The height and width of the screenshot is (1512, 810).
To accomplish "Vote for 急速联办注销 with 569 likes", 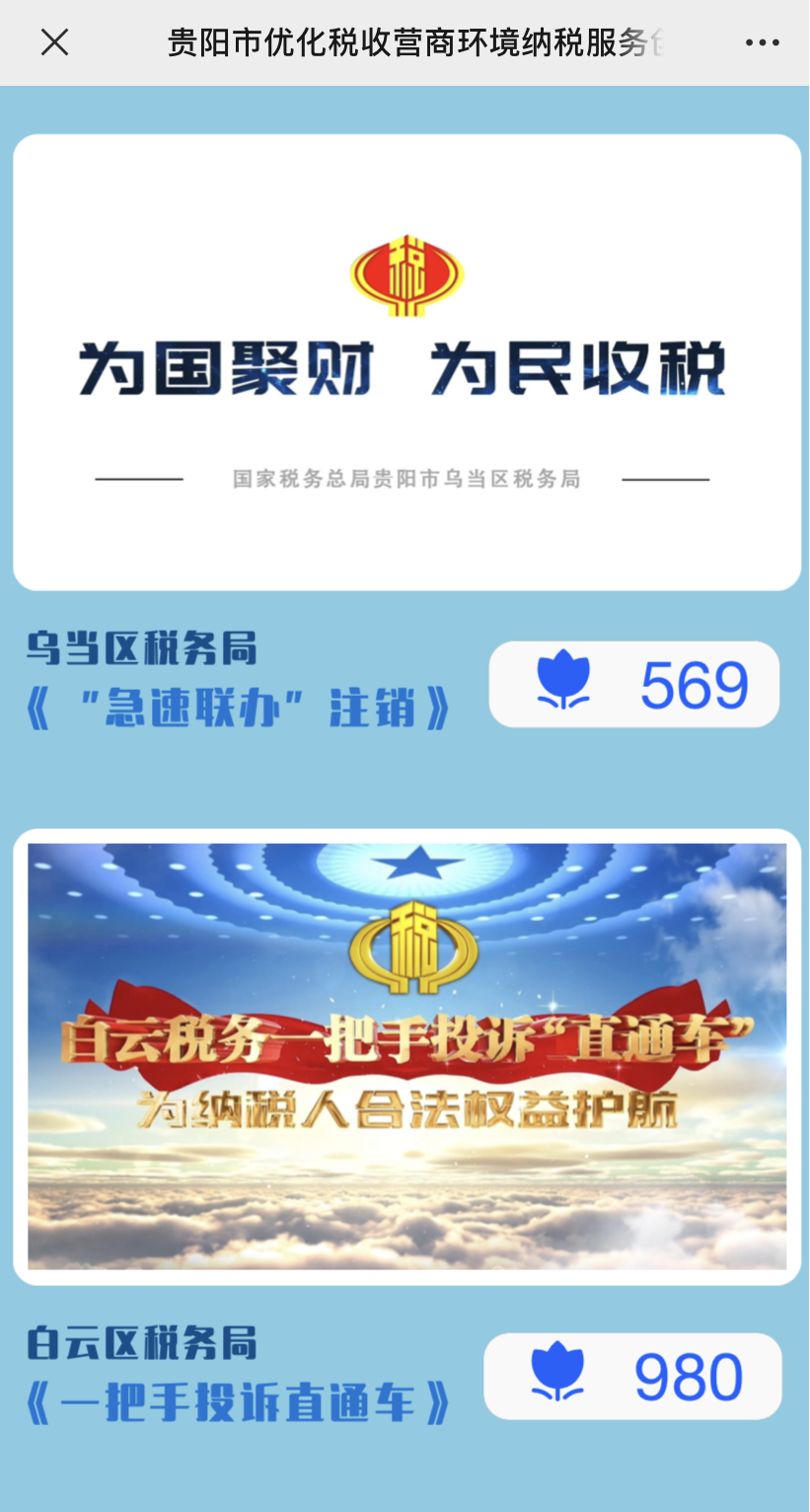I will (x=634, y=684).
